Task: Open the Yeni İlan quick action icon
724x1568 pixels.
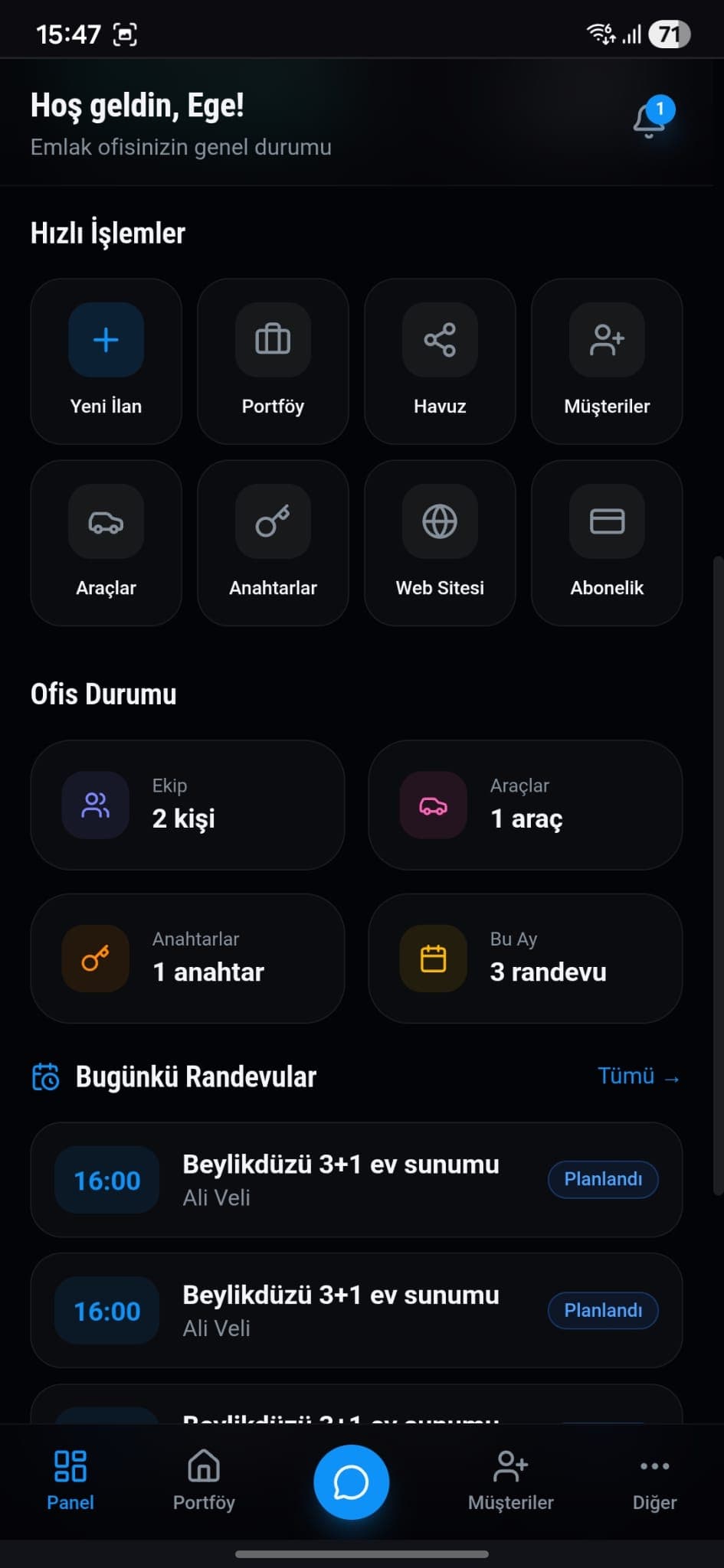Action: 105,340
